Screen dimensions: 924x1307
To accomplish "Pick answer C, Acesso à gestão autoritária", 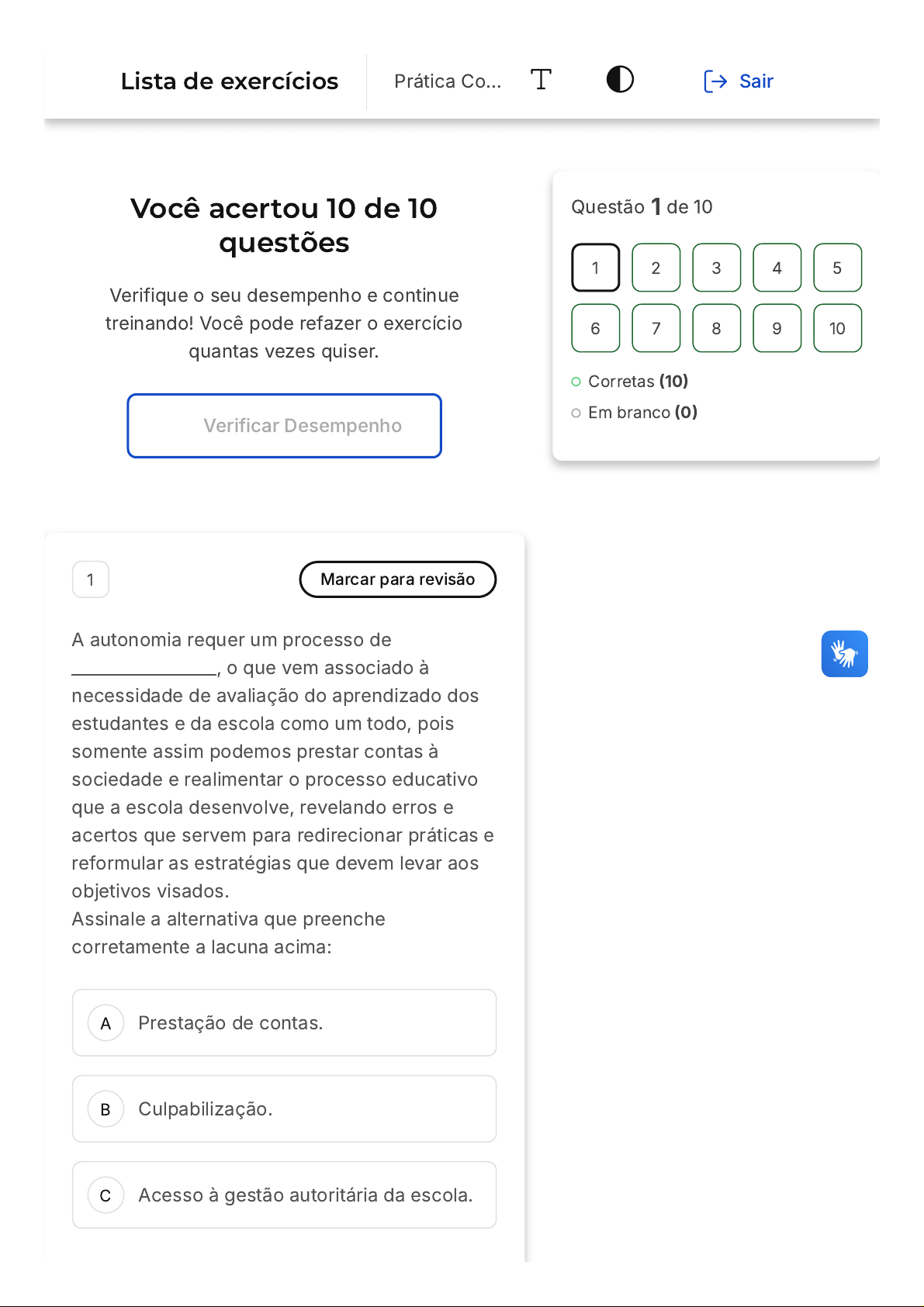I will [x=284, y=1195].
